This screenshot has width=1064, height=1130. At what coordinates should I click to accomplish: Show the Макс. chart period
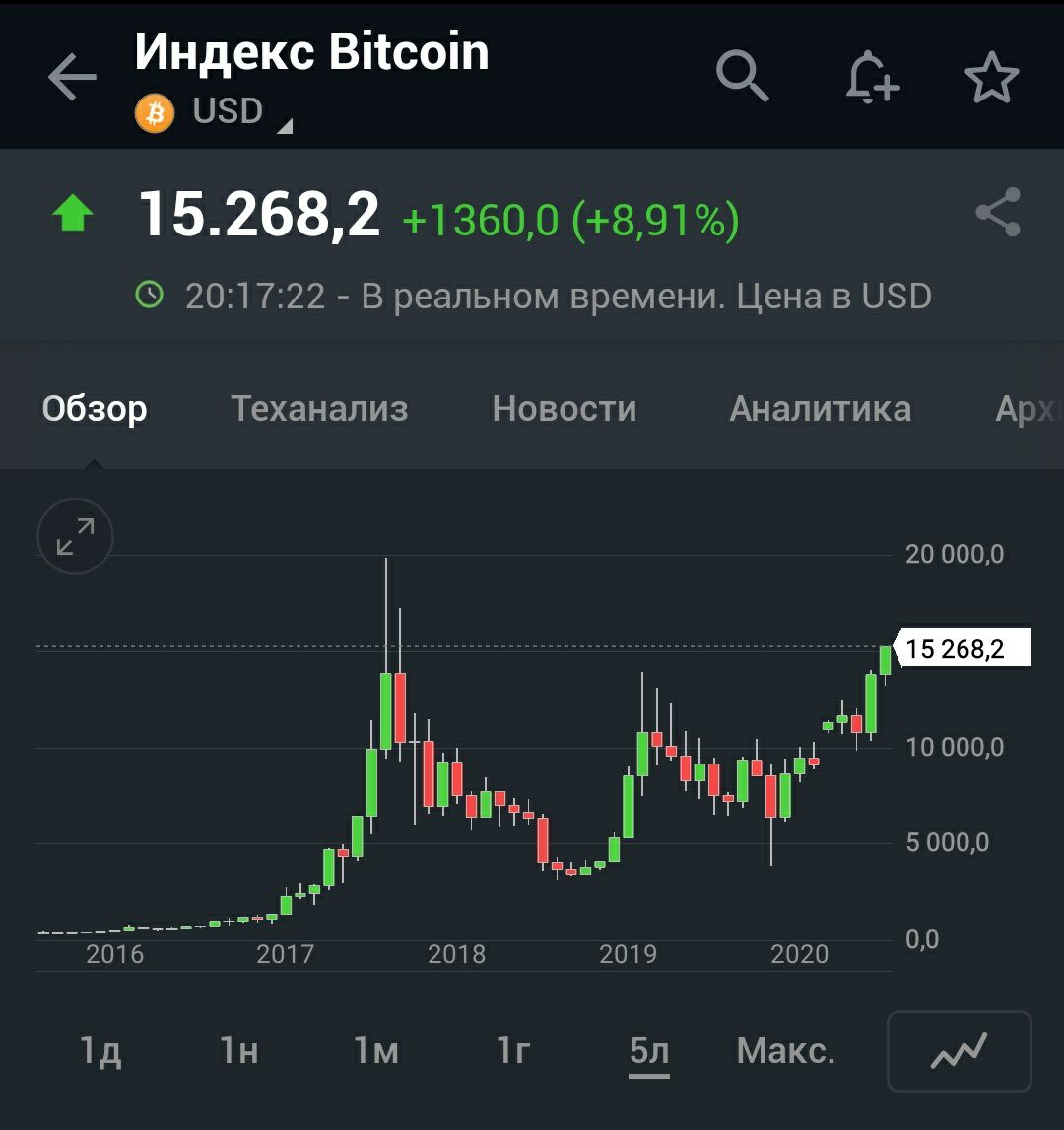pos(785,1051)
